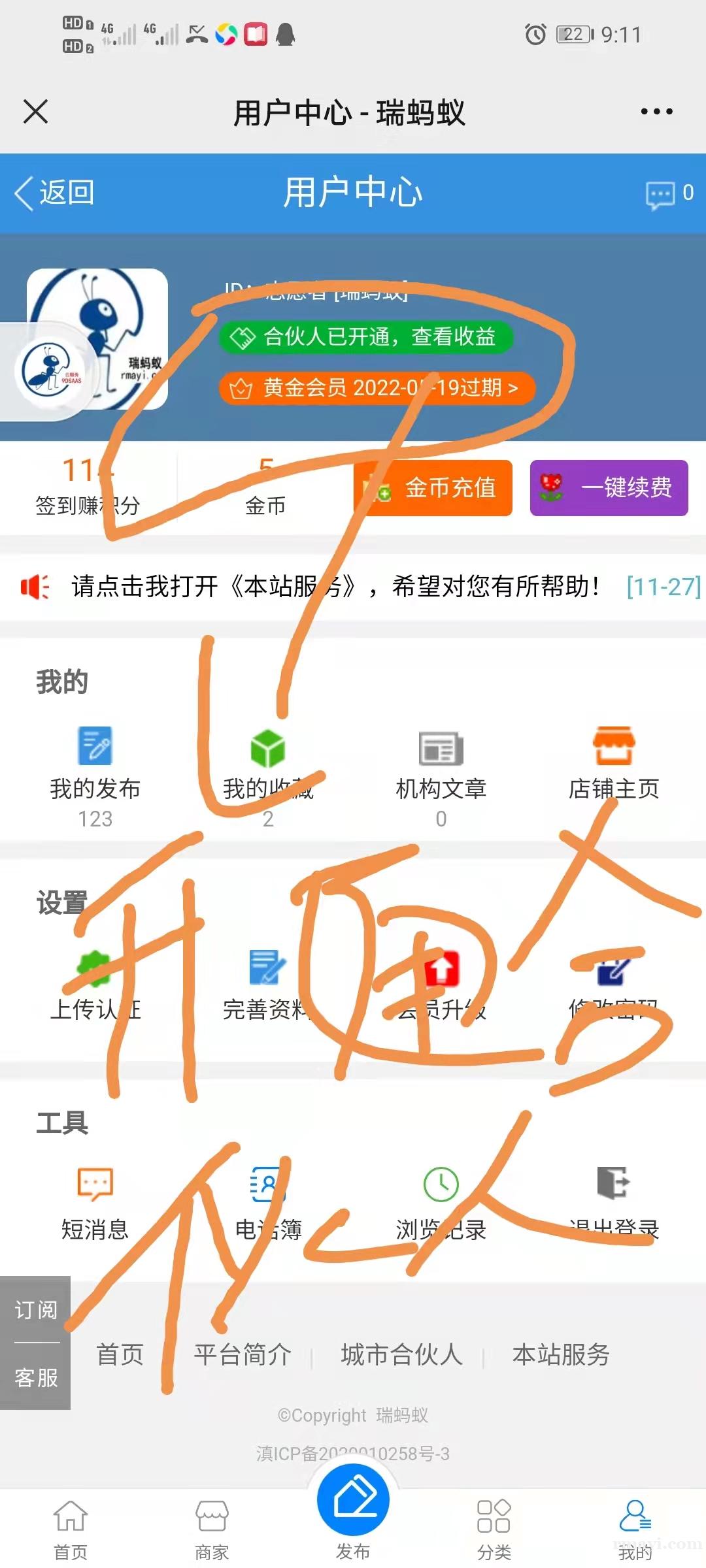Open the three-dot overflow menu

[x=656, y=112]
